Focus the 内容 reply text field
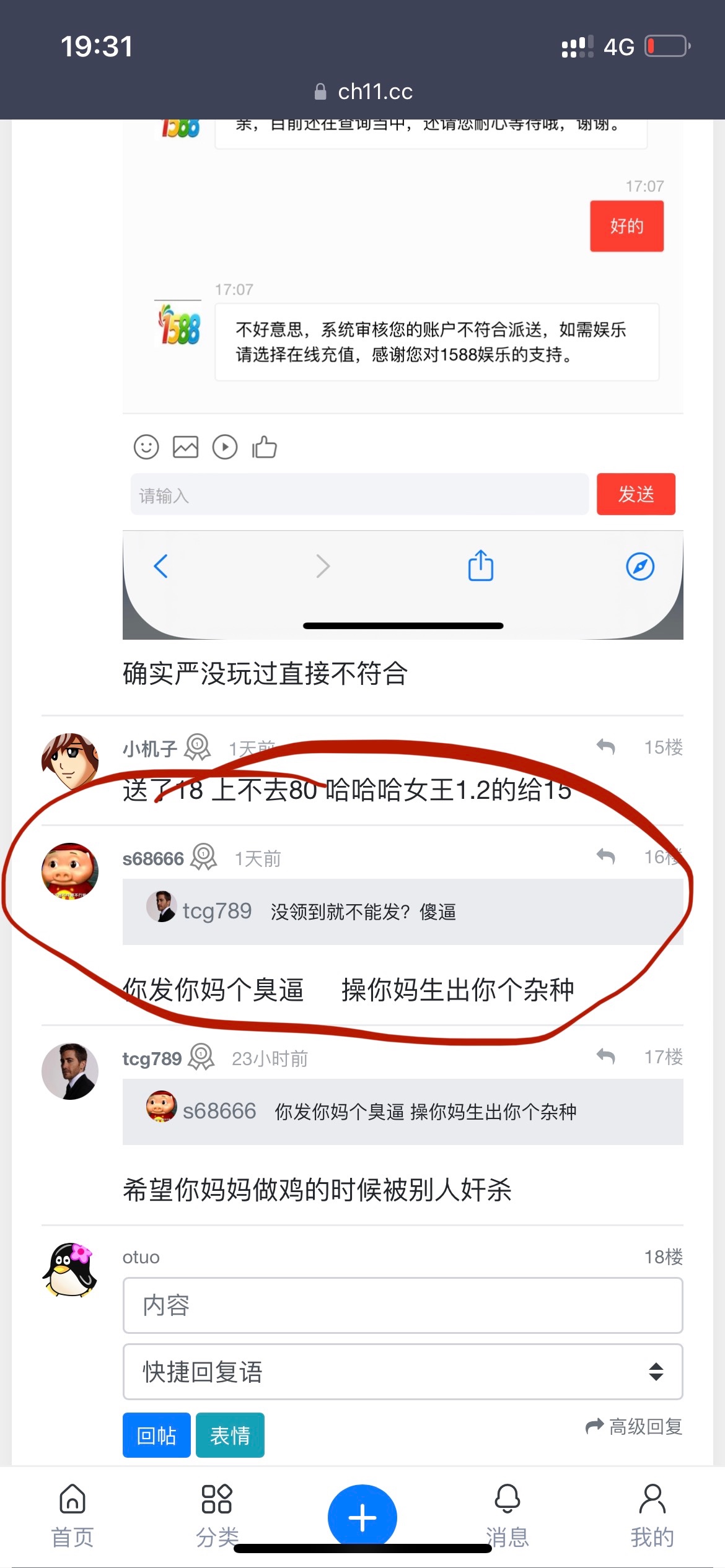This screenshot has width=725, height=1568. [403, 1305]
